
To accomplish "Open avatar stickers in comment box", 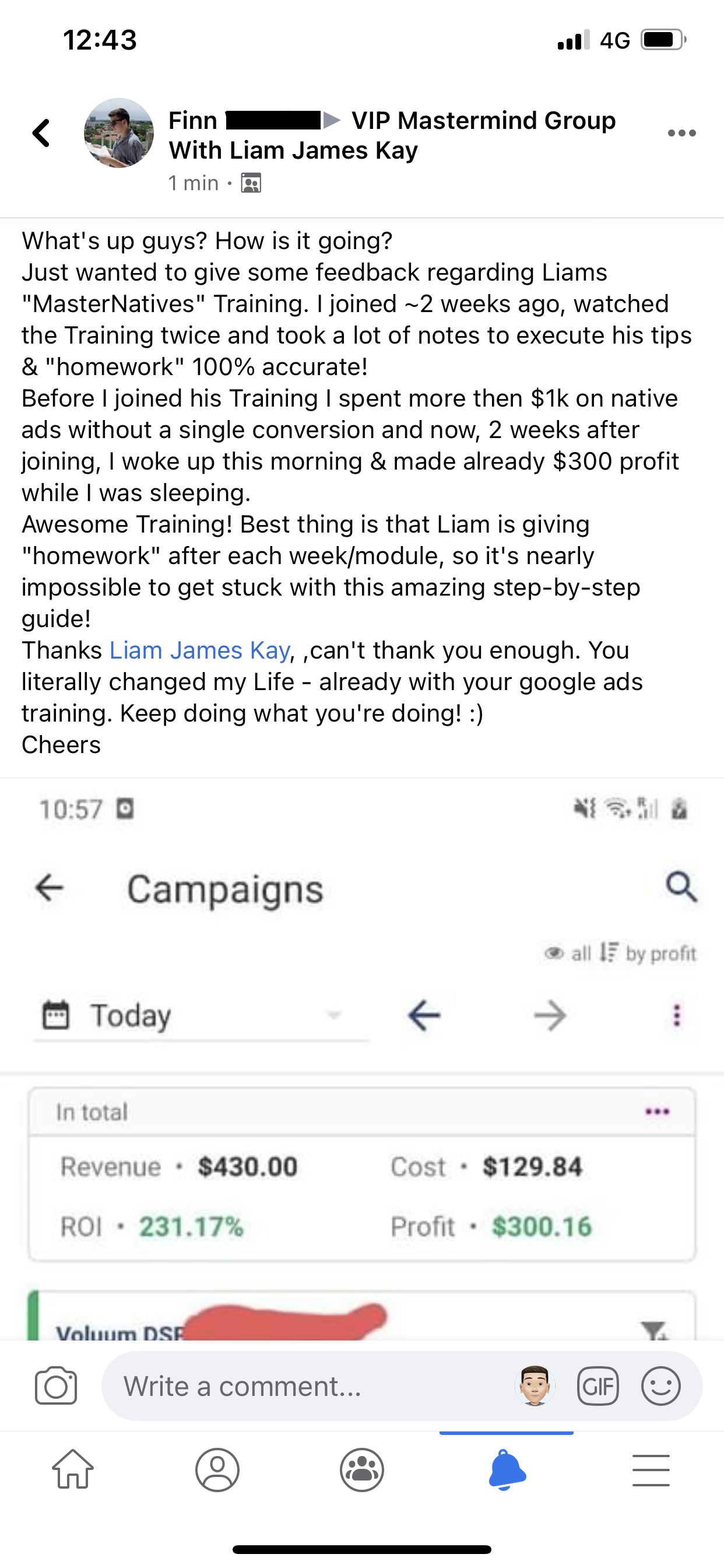I will [x=535, y=1386].
